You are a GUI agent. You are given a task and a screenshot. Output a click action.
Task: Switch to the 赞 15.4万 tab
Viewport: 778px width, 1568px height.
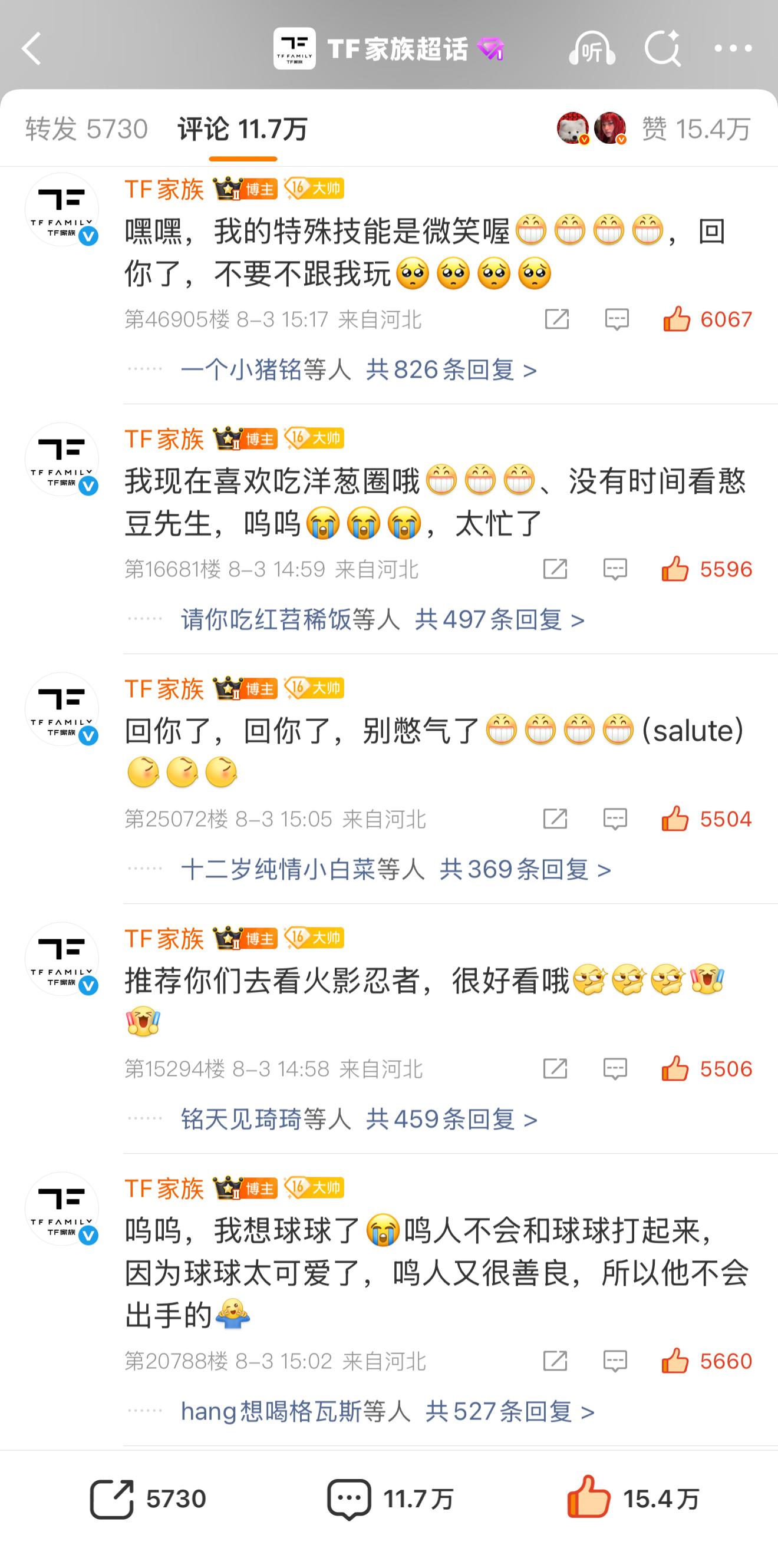tap(696, 129)
